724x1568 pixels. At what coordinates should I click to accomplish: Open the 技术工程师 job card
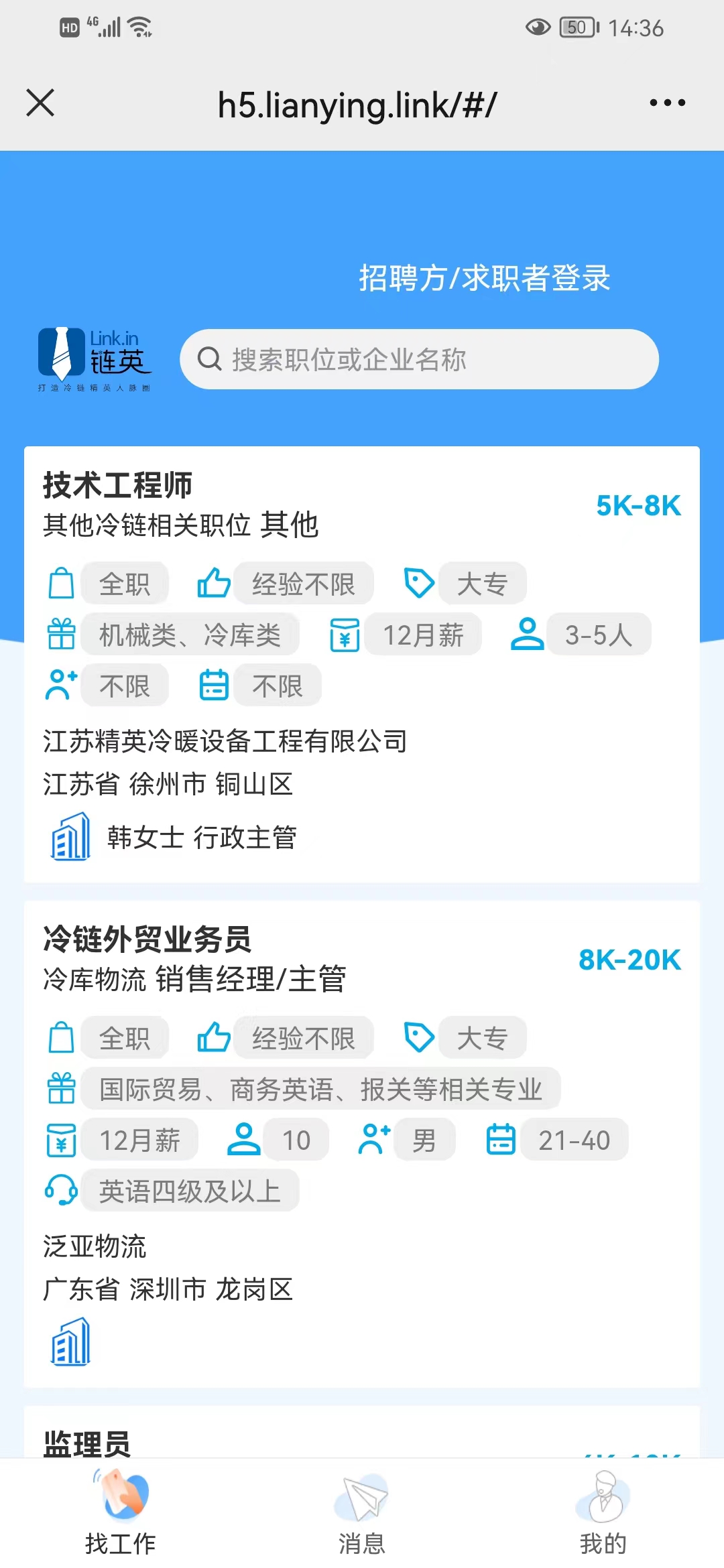362,664
